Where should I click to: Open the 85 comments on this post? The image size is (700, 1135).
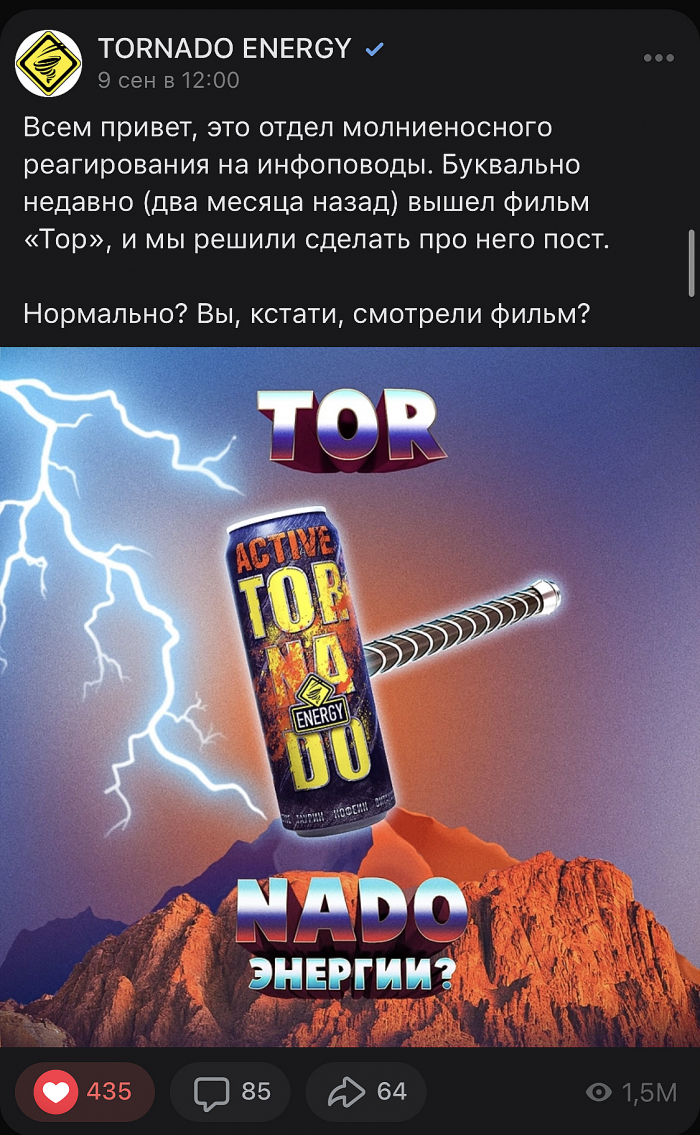tap(231, 1091)
